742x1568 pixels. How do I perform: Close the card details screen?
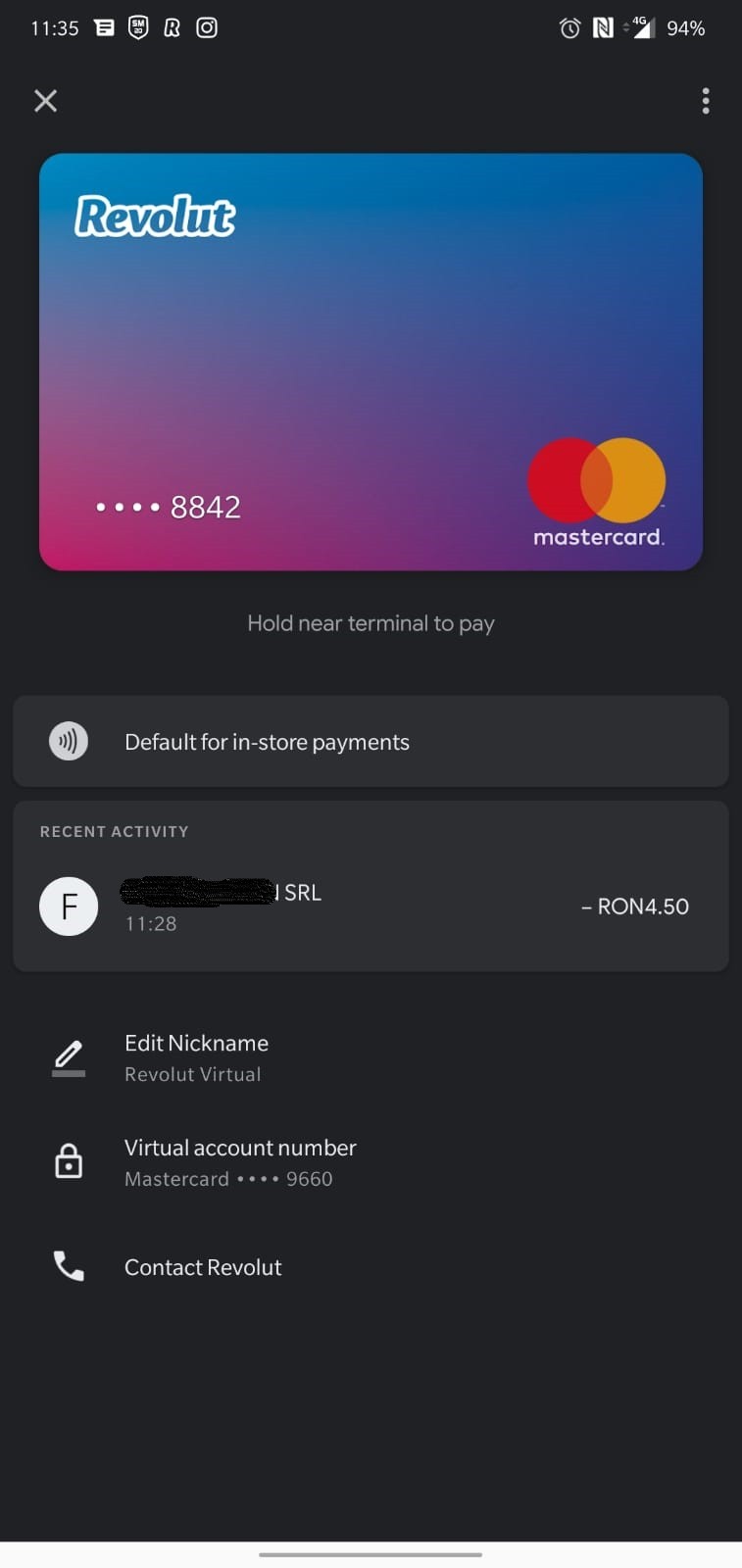click(45, 101)
